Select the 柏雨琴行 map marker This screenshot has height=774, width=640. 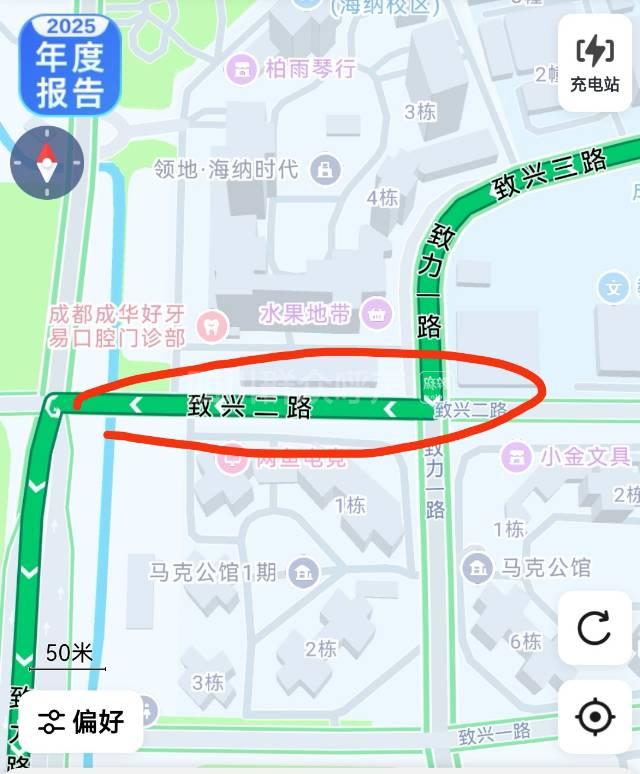pos(242,68)
